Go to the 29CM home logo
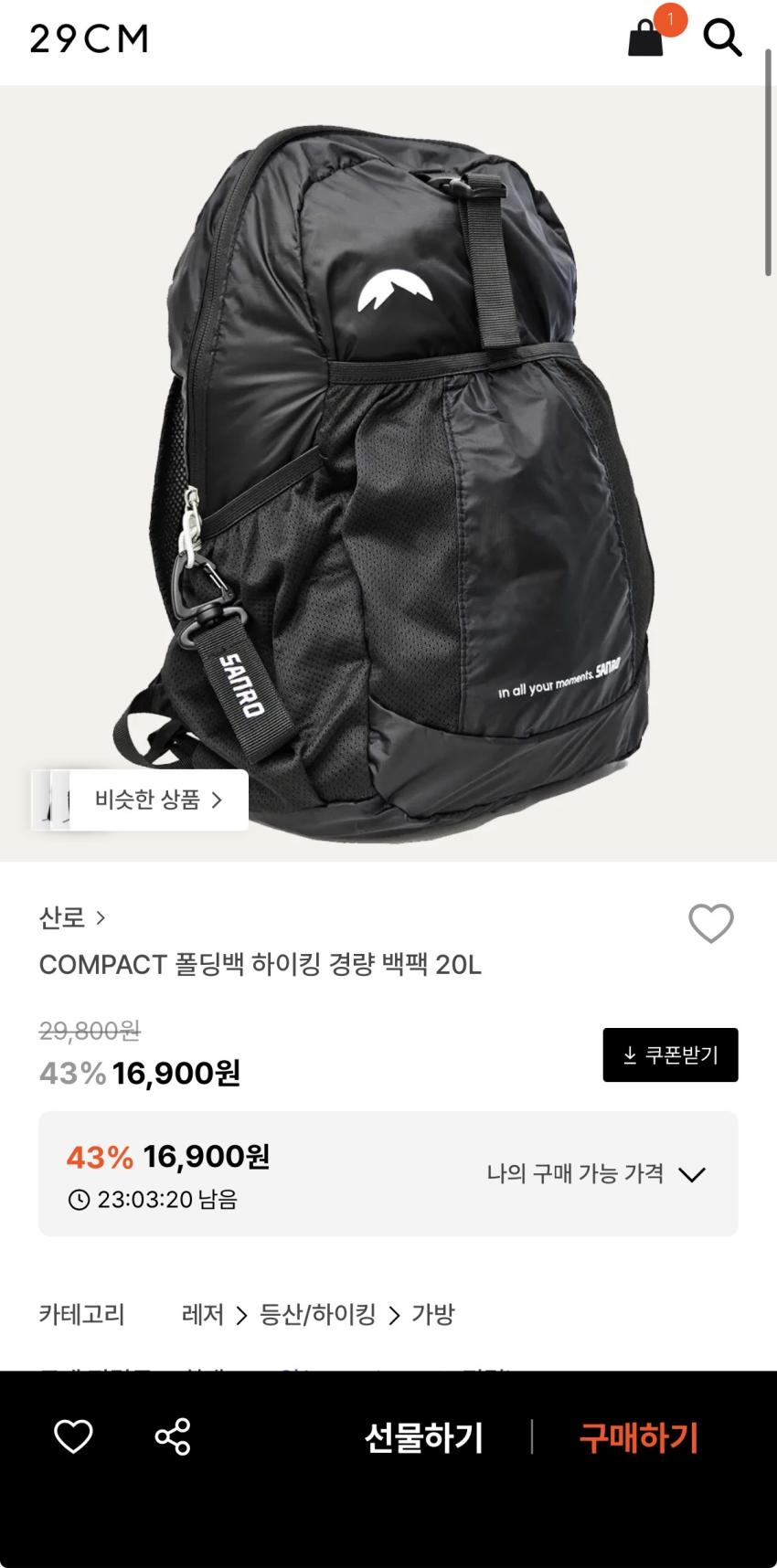The image size is (777, 1568). click(89, 38)
